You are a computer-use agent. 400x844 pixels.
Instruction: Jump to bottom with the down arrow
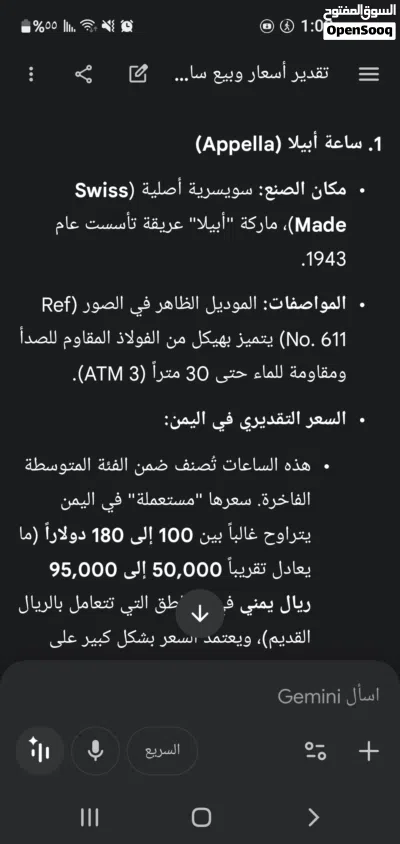click(x=200, y=614)
